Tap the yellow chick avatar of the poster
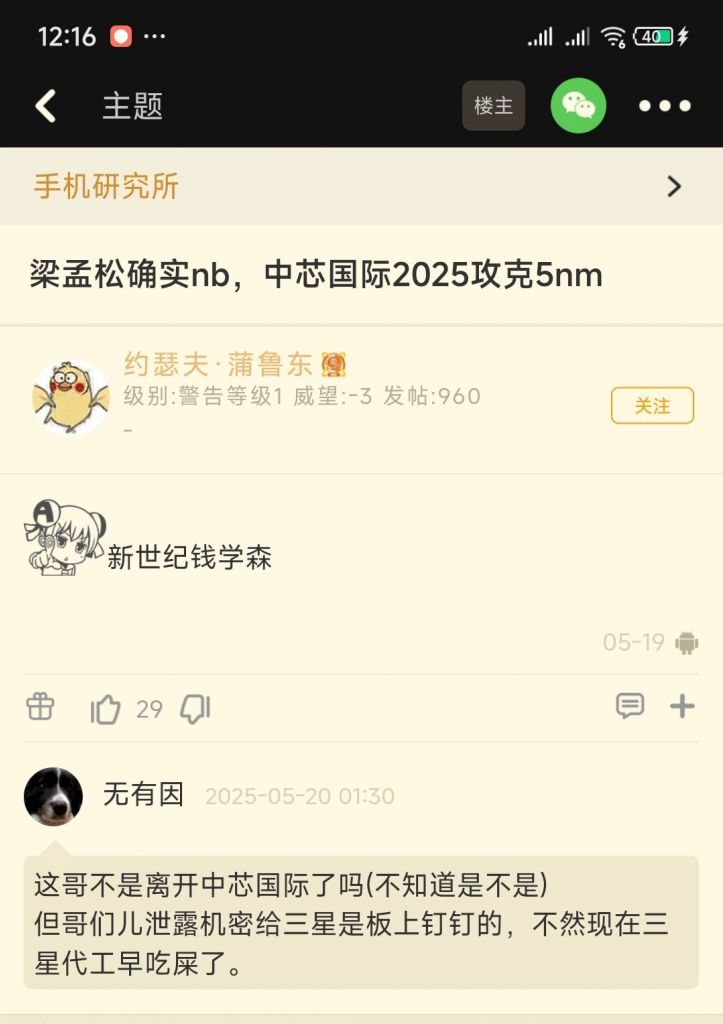This screenshot has height=1024, width=723. [x=70, y=392]
